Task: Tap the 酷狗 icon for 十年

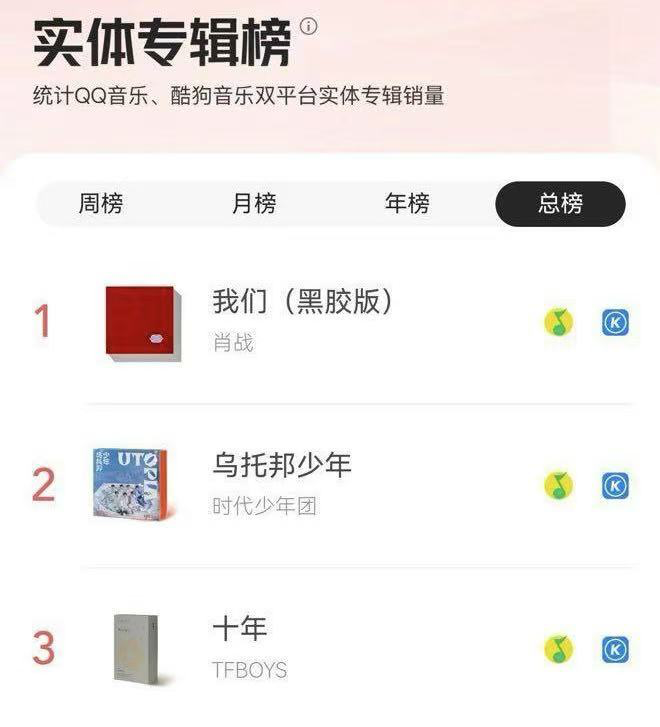Action: pos(615,649)
